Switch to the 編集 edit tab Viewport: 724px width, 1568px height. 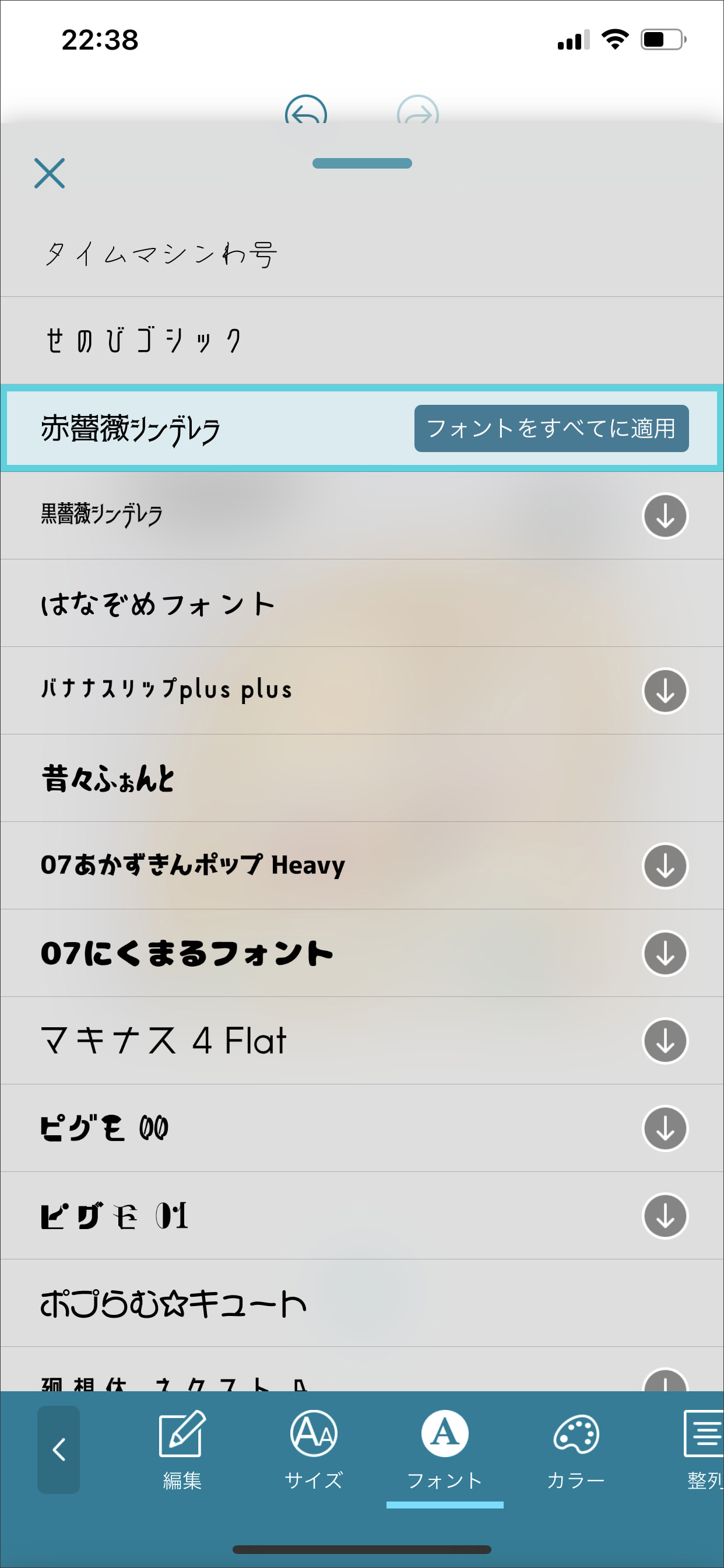coord(182,1450)
